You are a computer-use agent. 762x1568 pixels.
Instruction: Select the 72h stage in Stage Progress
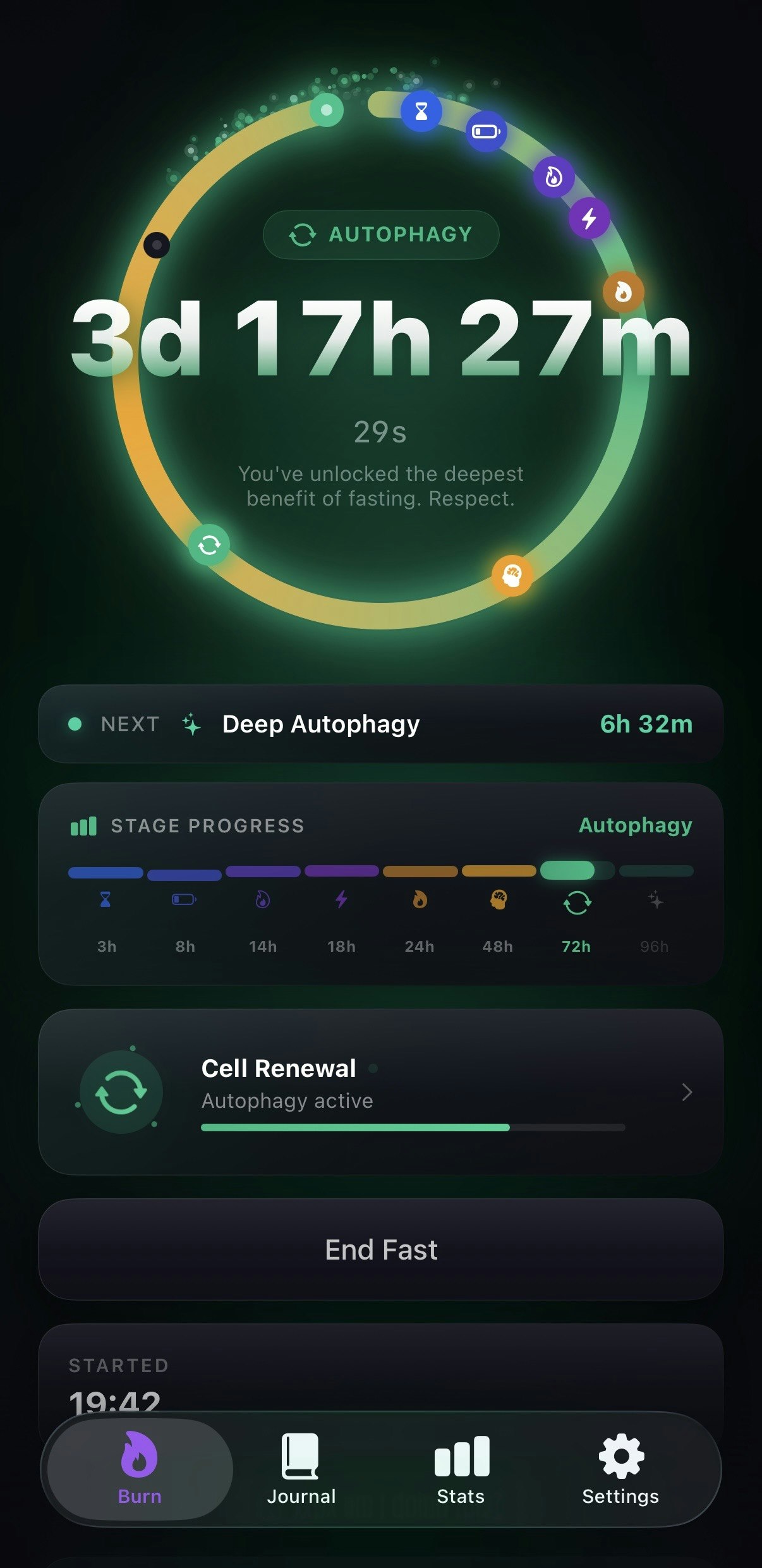click(576, 910)
